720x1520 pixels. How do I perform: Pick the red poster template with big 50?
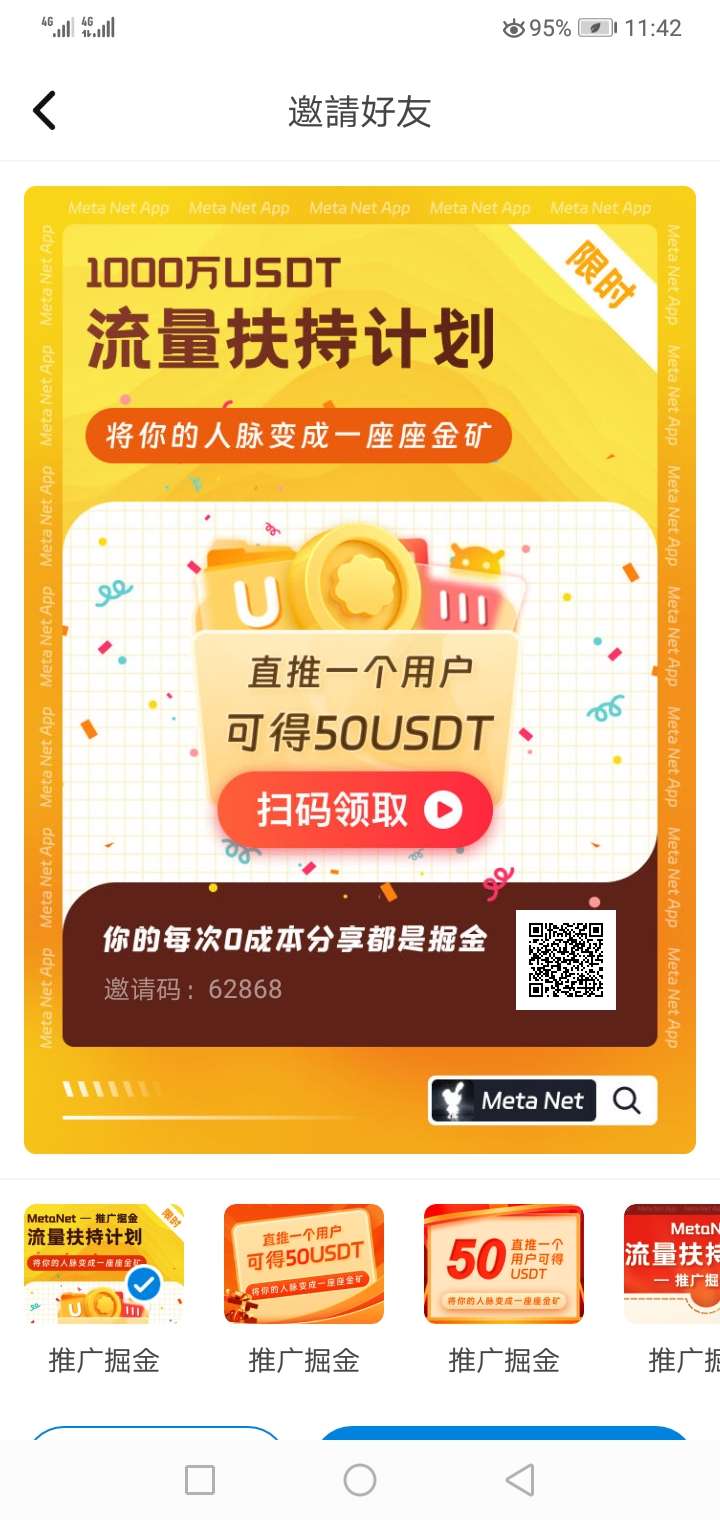pos(504,1264)
